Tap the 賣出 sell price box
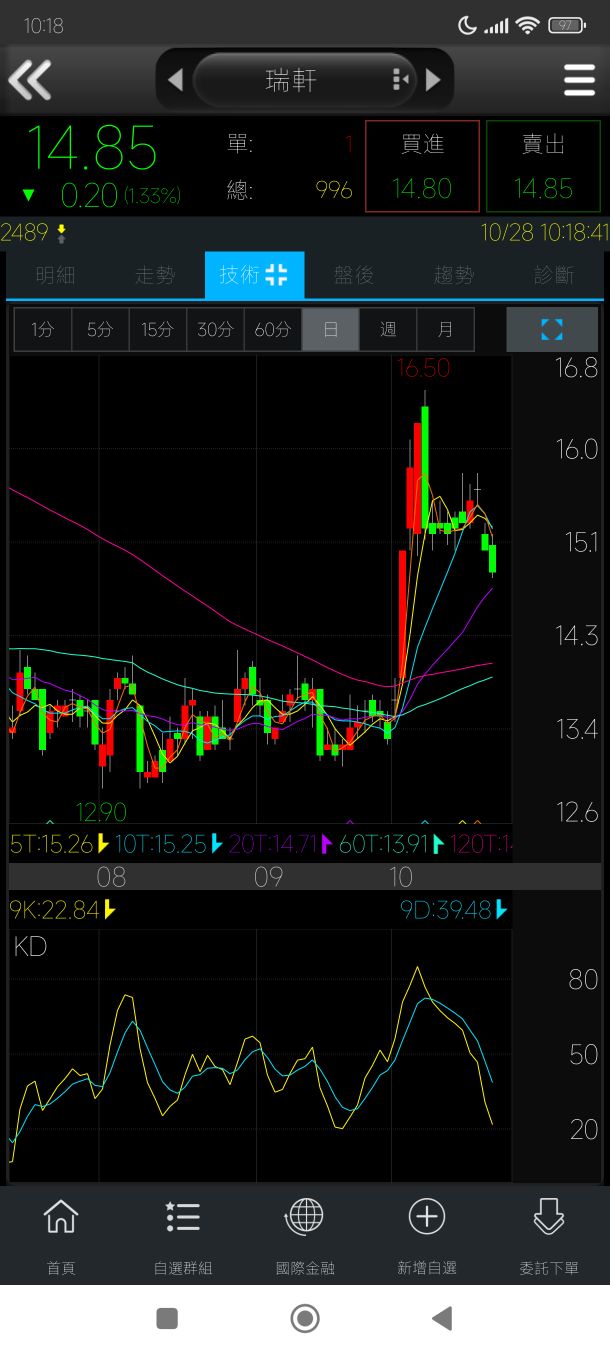 [x=543, y=167]
